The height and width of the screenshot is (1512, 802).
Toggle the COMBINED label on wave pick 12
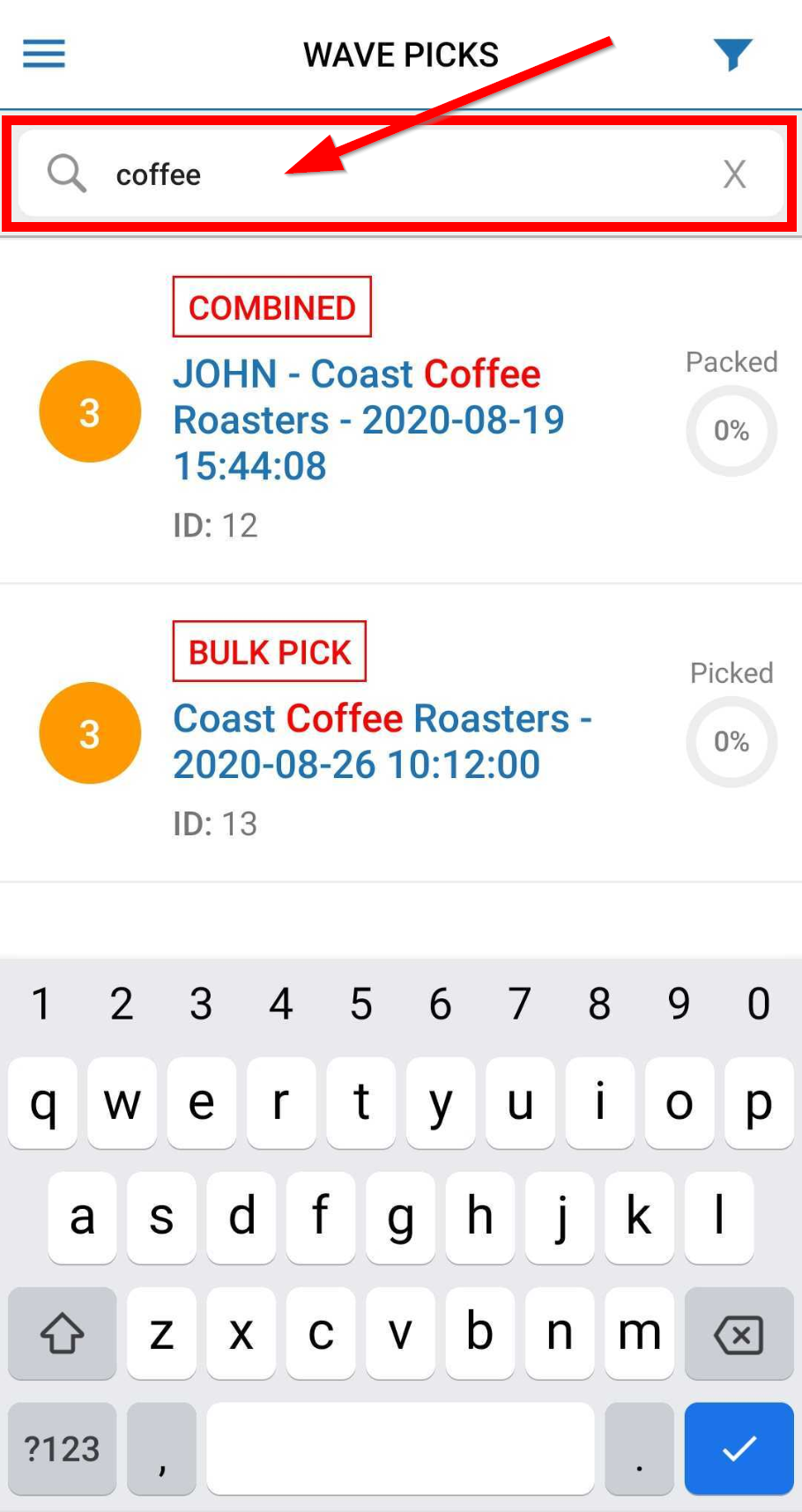[271, 307]
